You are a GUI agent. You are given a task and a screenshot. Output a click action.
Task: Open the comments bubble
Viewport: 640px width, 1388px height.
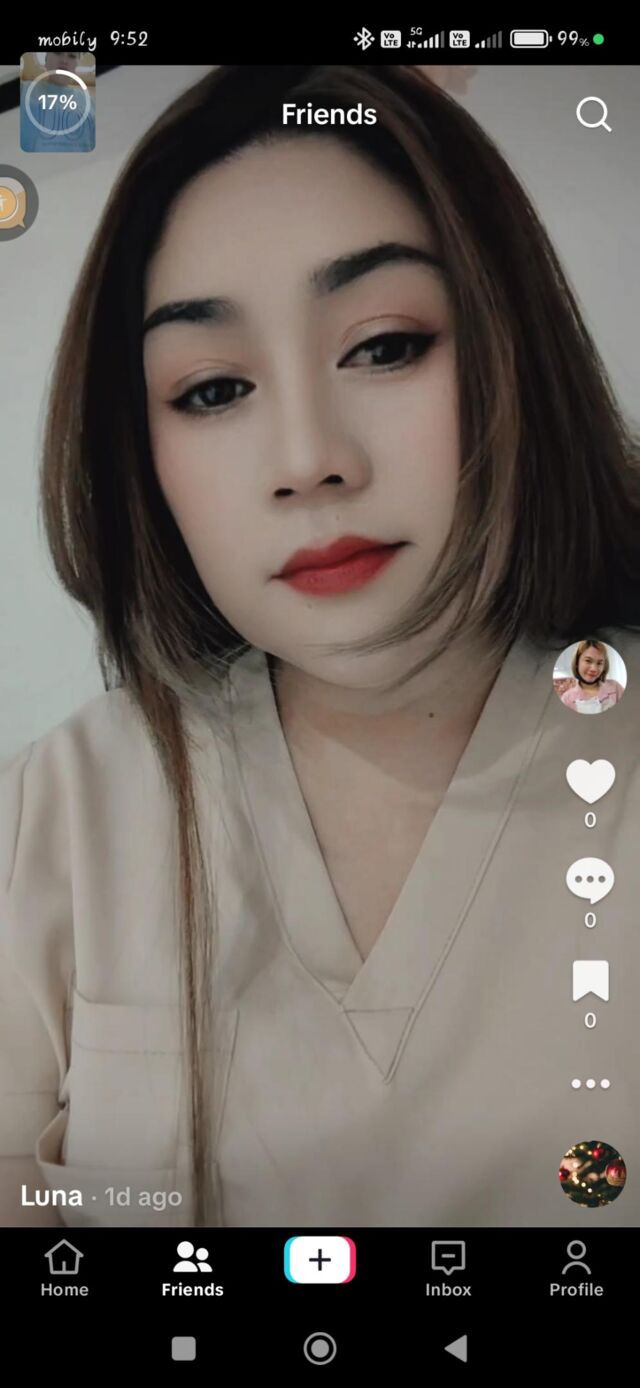pos(590,880)
